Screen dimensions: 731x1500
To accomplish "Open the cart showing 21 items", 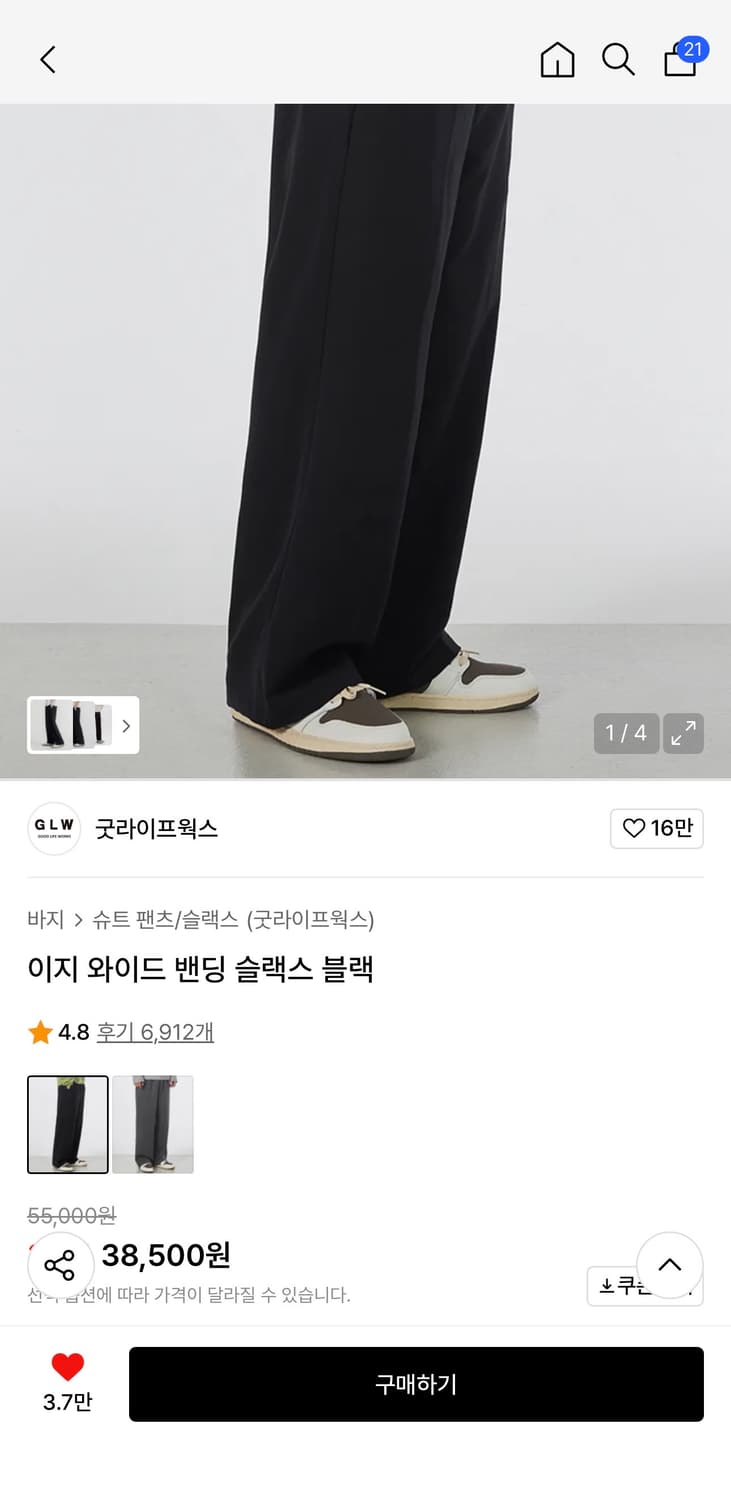I will [x=679, y=62].
